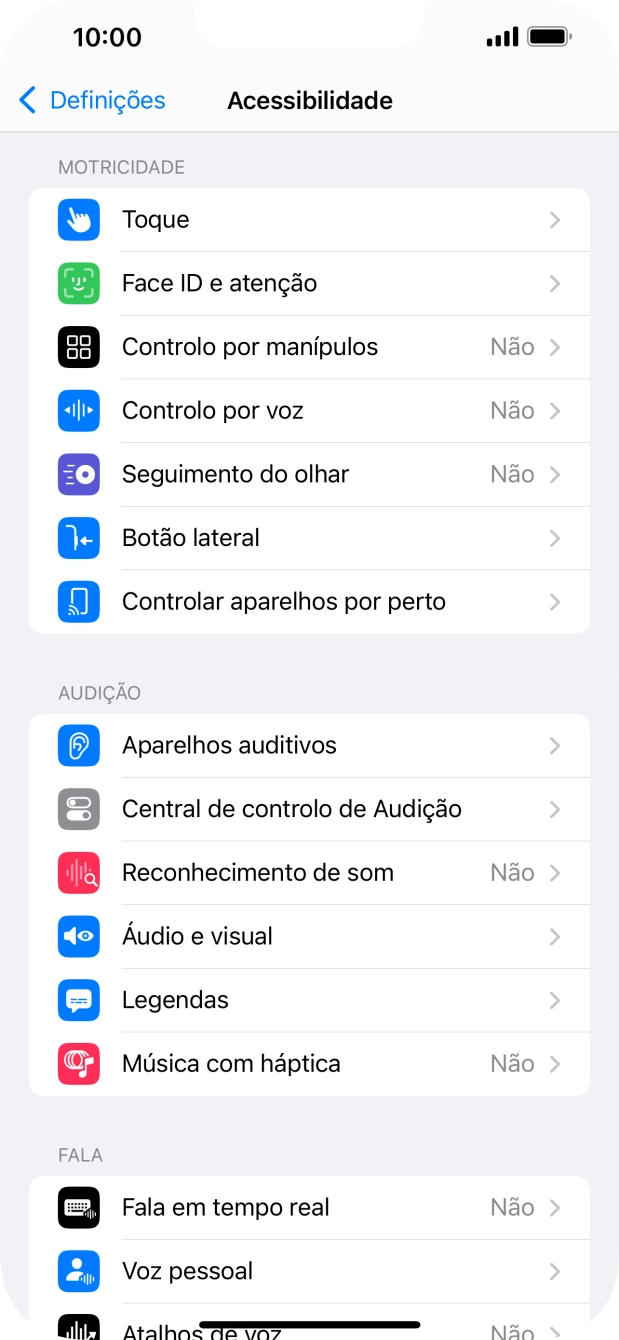Open Aparelhos auditivos
The height and width of the screenshot is (1340, 619).
[x=309, y=746]
